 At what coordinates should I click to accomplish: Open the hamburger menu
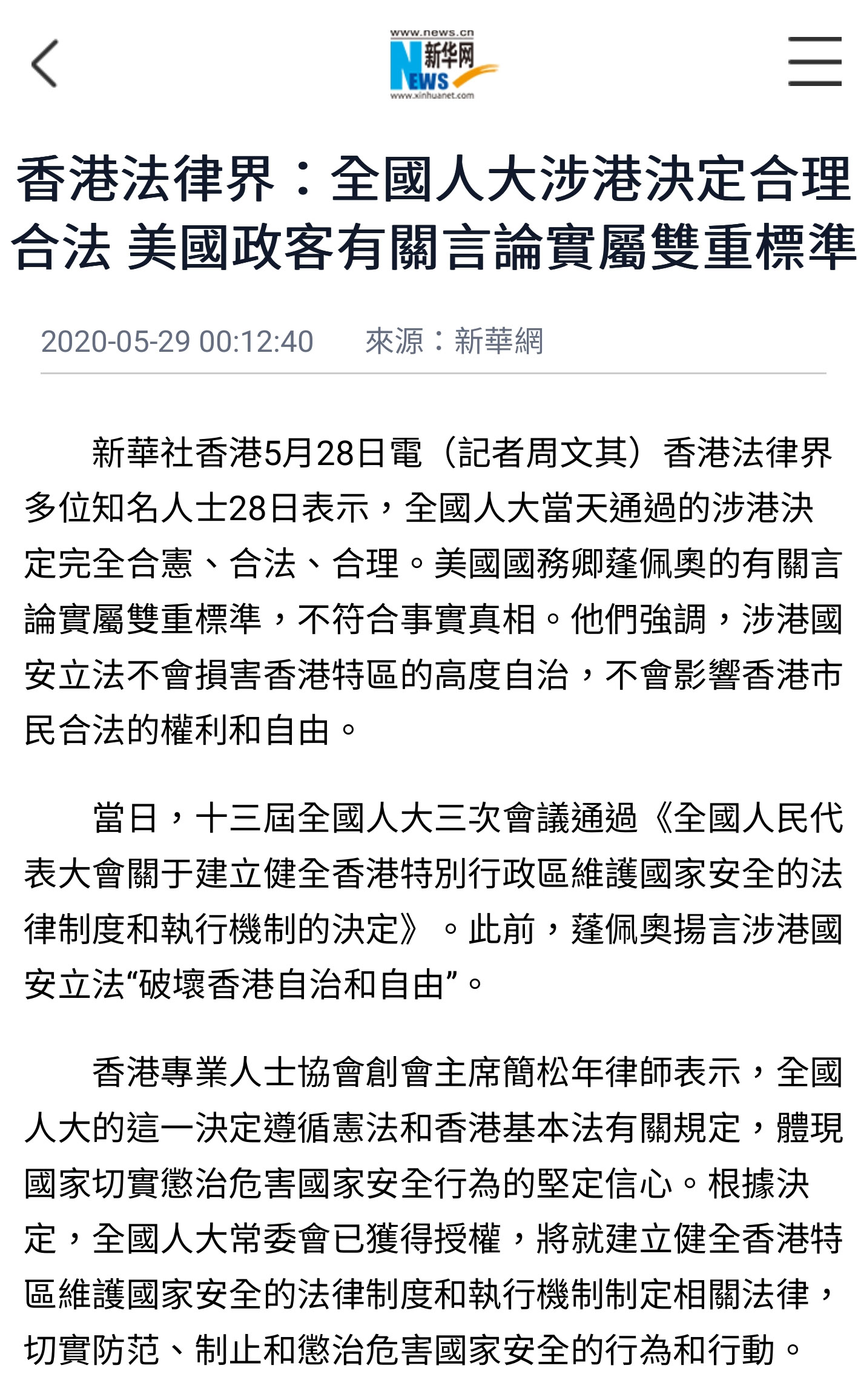[x=814, y=61]
